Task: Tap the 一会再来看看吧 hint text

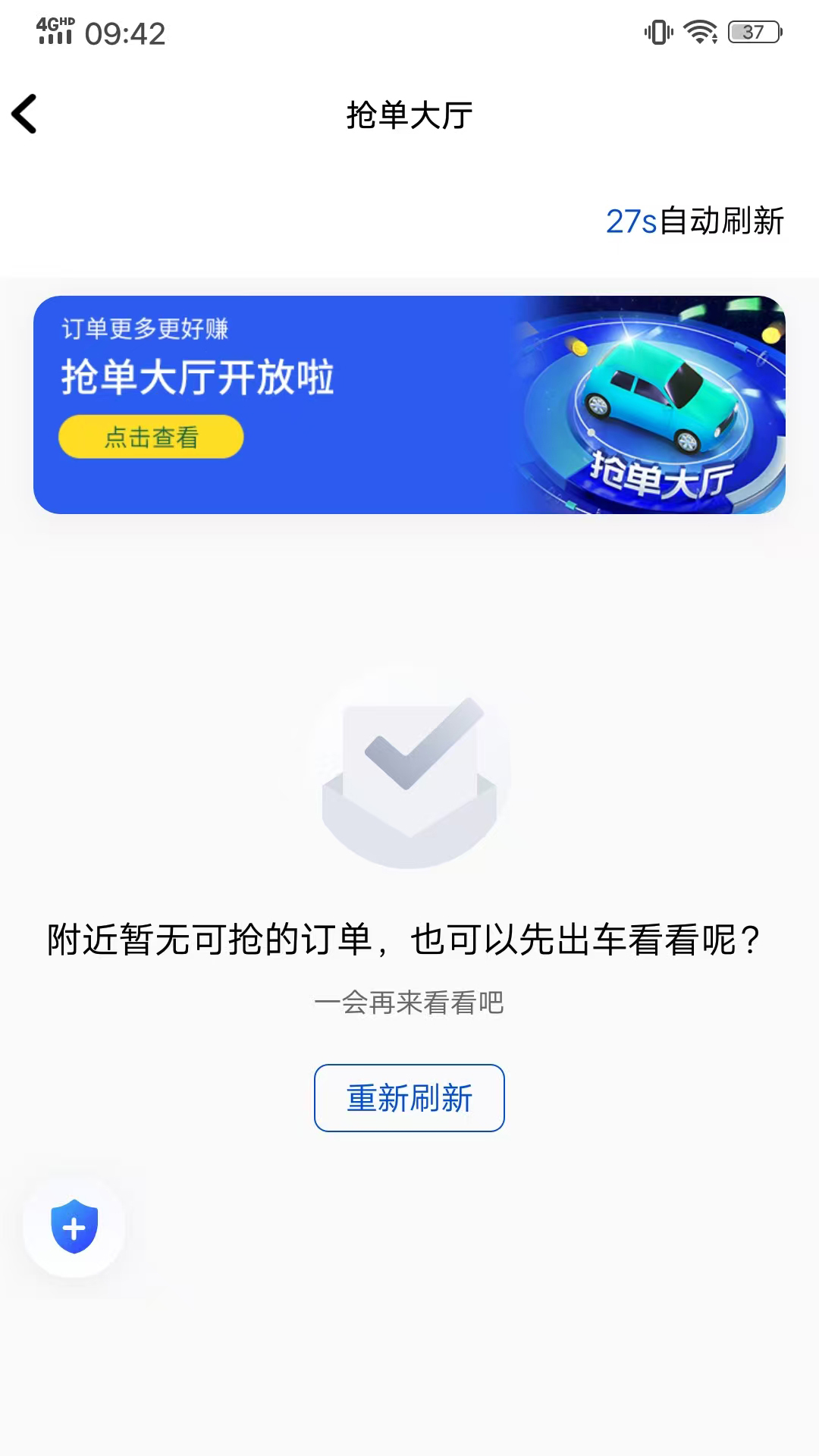Action: (x=409, y=1001)
